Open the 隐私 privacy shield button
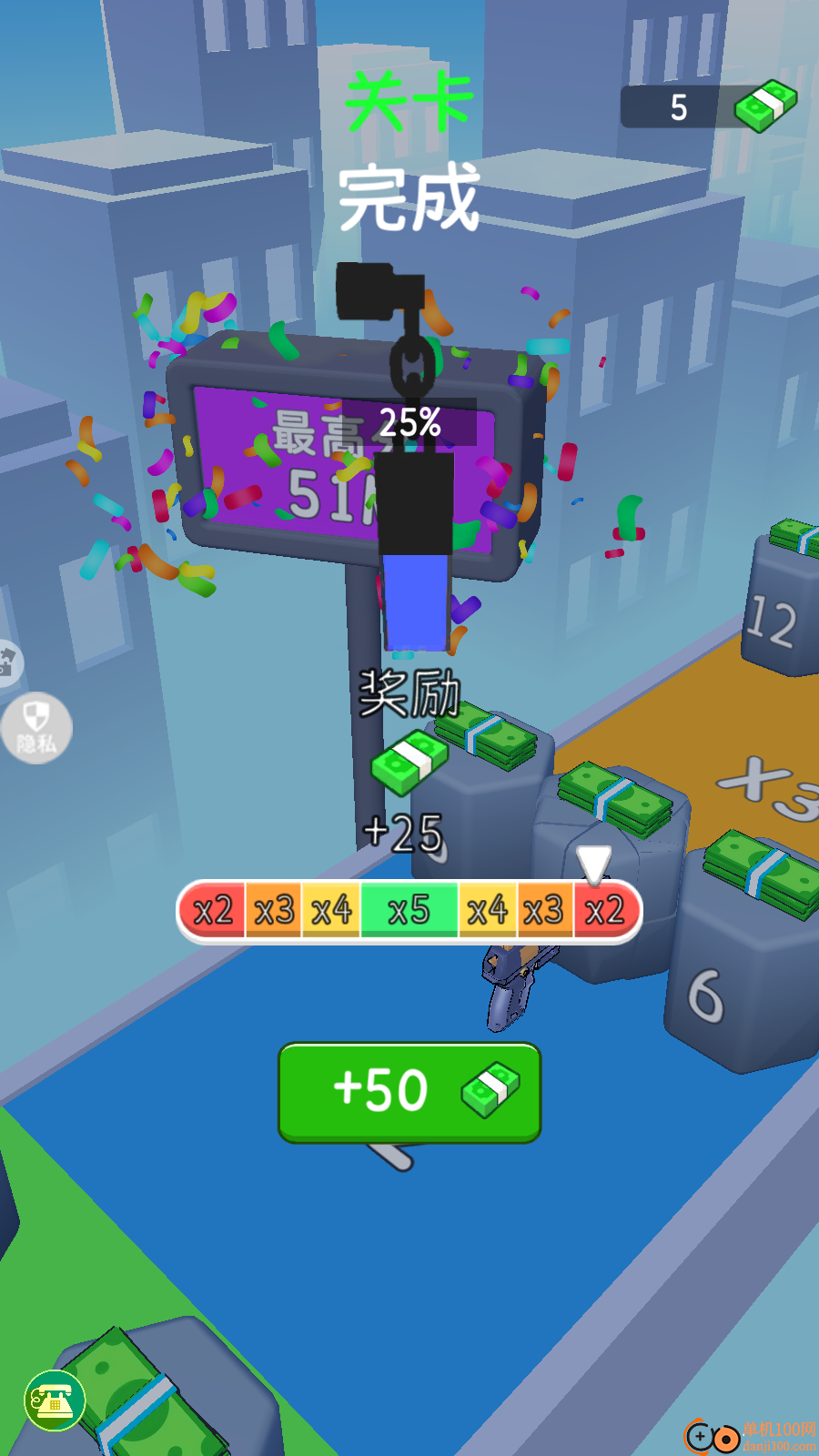The image size is (819, 1456). 36,728
